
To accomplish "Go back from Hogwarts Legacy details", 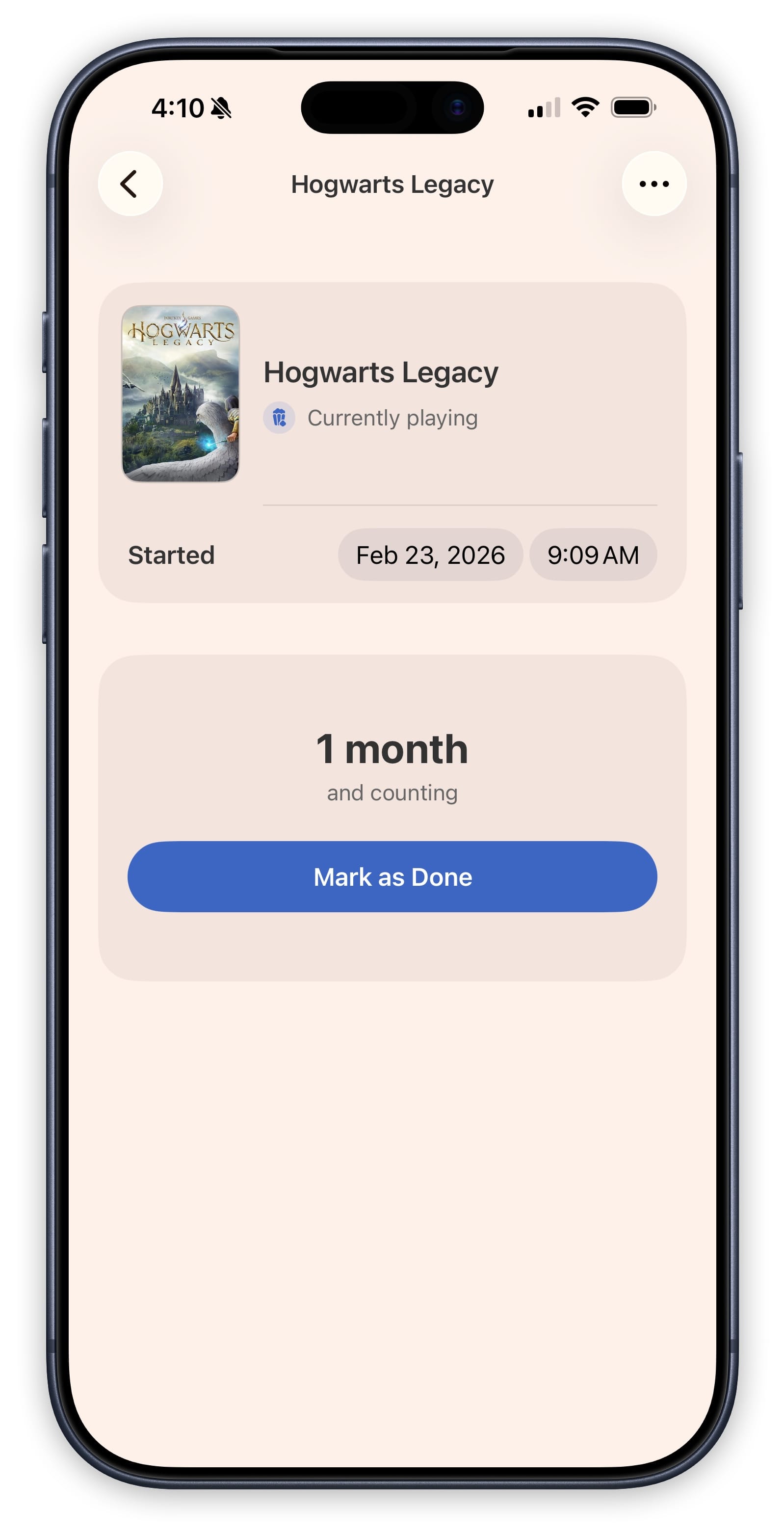I will pyautogui.click(x=130, y=184).
